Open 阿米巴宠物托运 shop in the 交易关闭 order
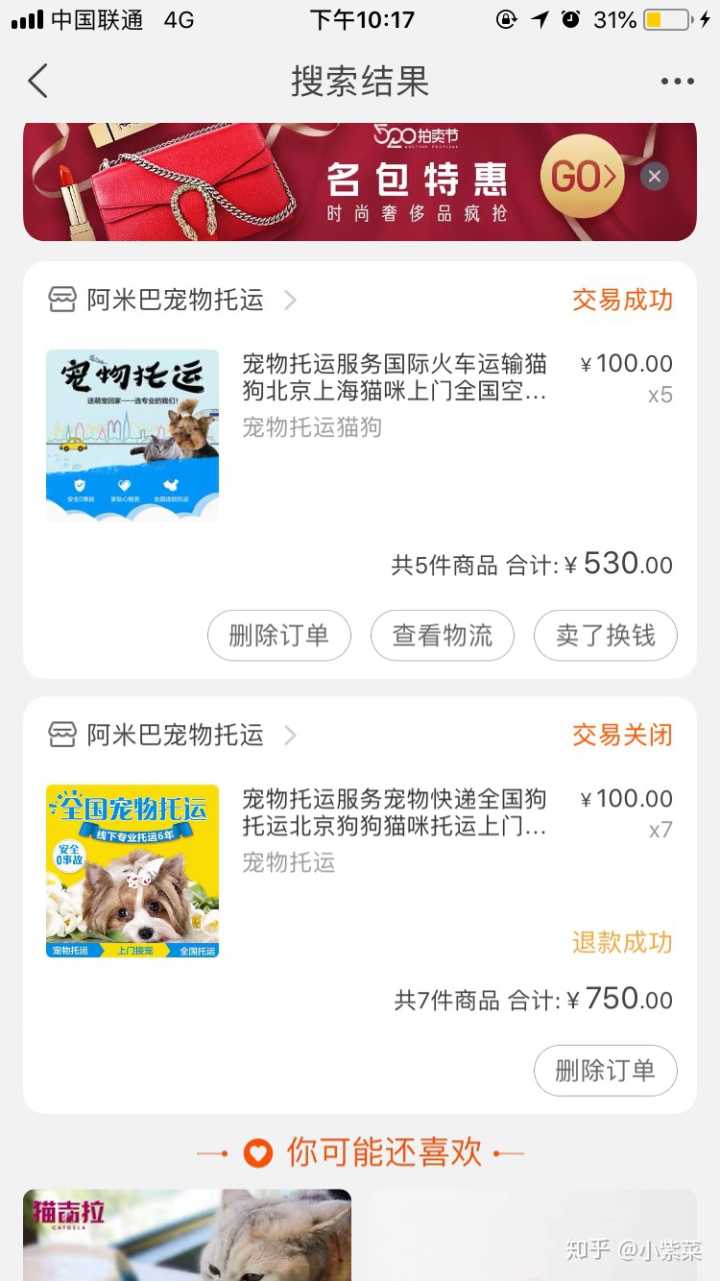The height and width of the screenshot is (1281, 720). click(x=175, y=736)
